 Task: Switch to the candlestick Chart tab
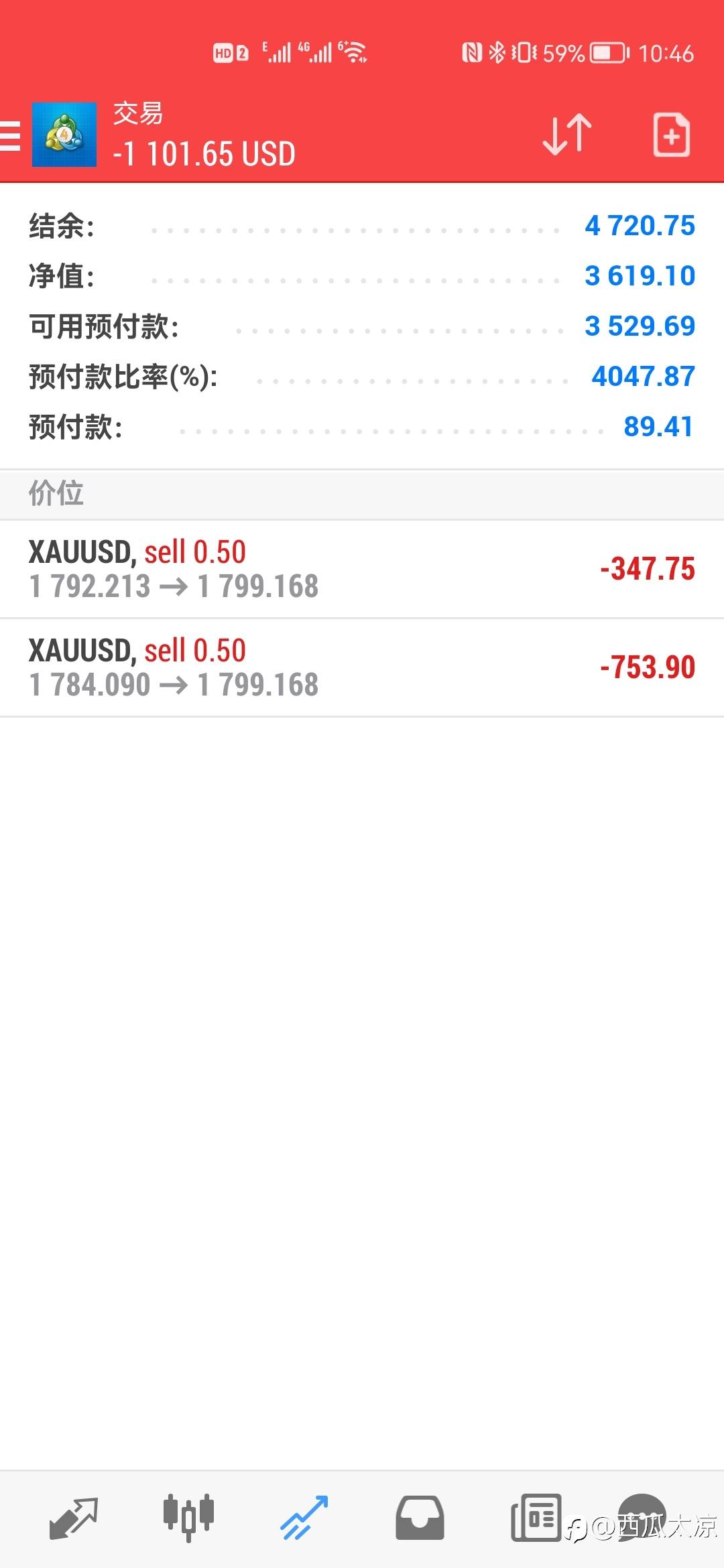[188, 1518]
